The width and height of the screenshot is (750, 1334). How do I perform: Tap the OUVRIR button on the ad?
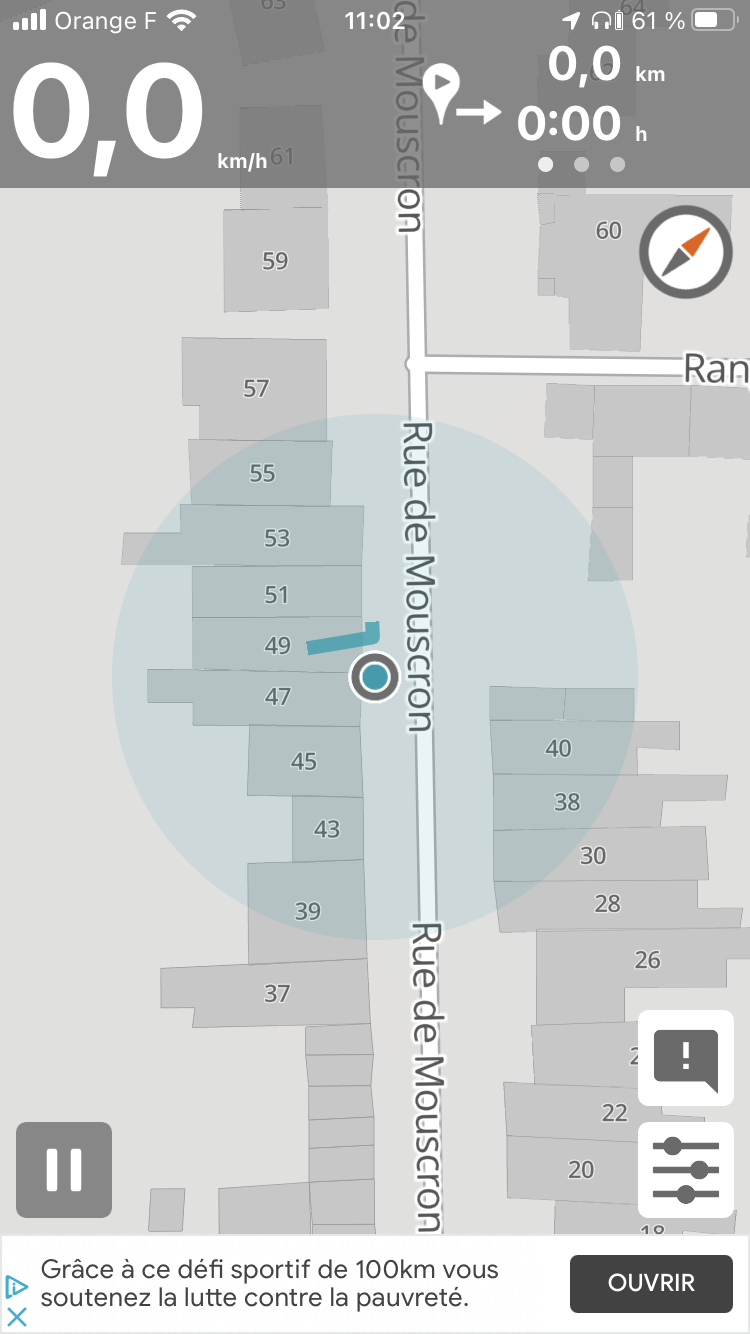(651, 1283)
